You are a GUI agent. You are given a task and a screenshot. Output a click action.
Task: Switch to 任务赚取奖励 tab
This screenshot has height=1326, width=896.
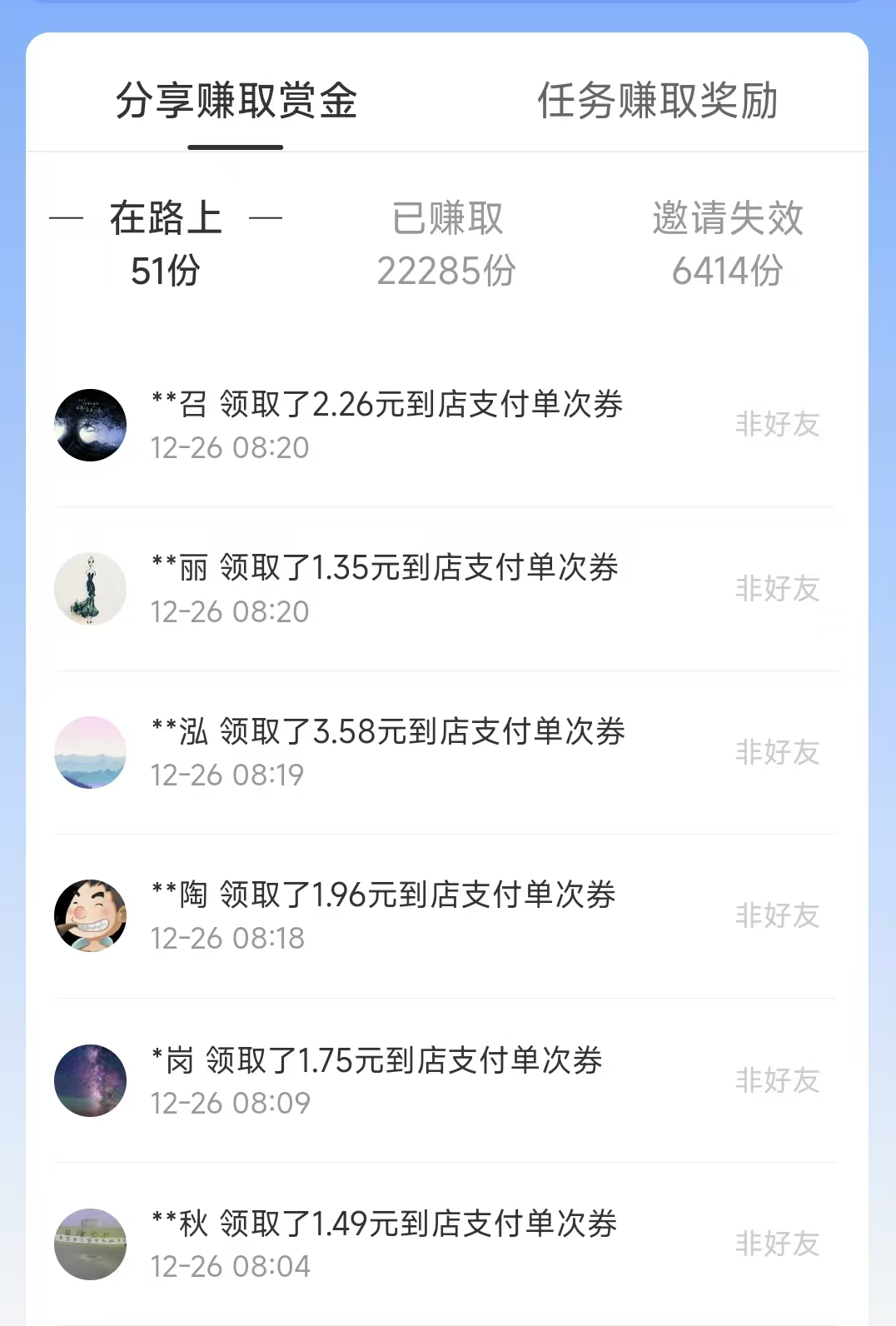[657, 102]
